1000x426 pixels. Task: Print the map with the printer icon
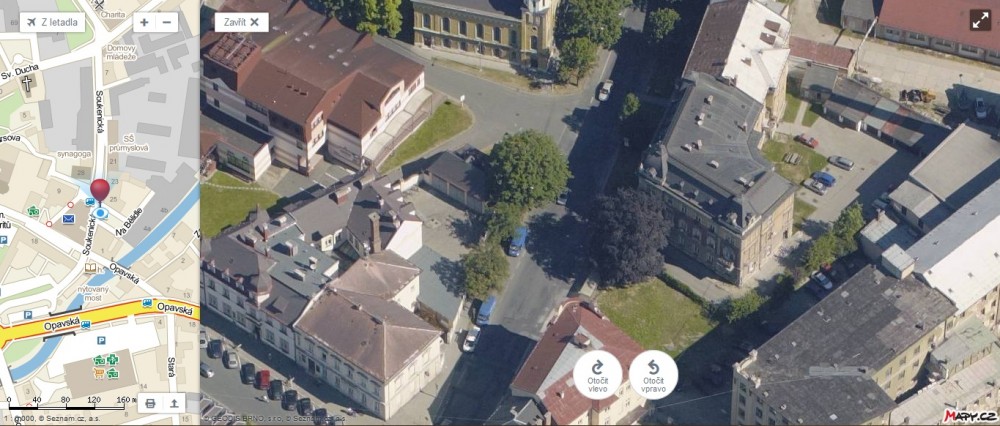tap(149, 403)
